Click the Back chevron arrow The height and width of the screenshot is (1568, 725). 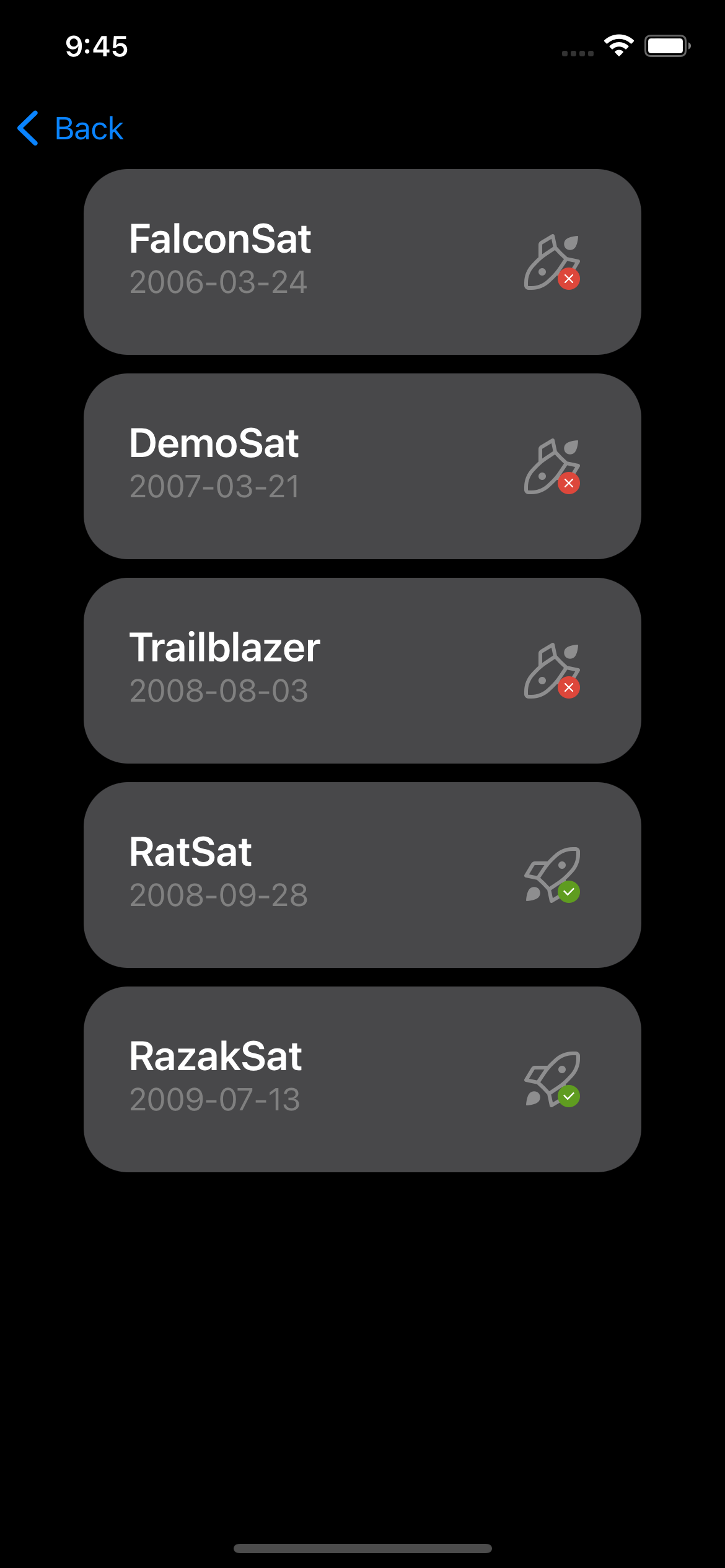click(27, 128)
